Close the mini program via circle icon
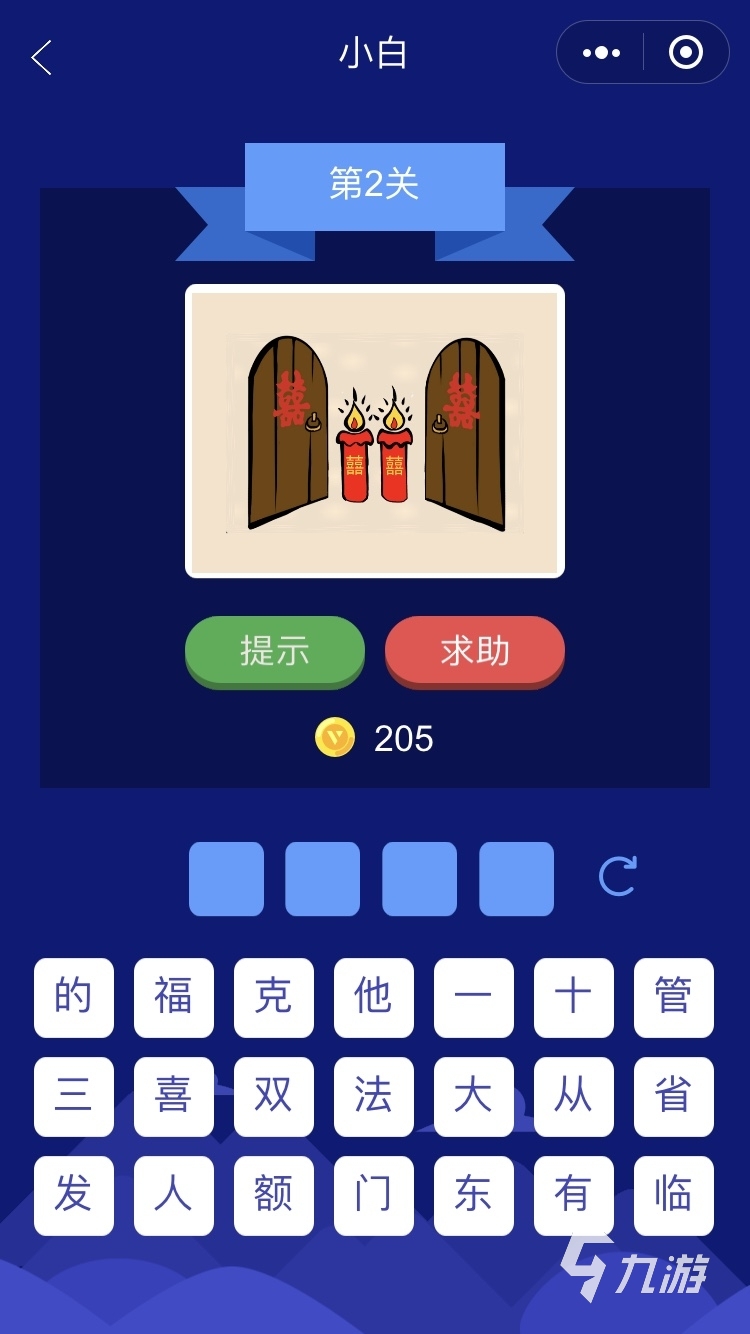750x1334 pixels. point(686,53)
